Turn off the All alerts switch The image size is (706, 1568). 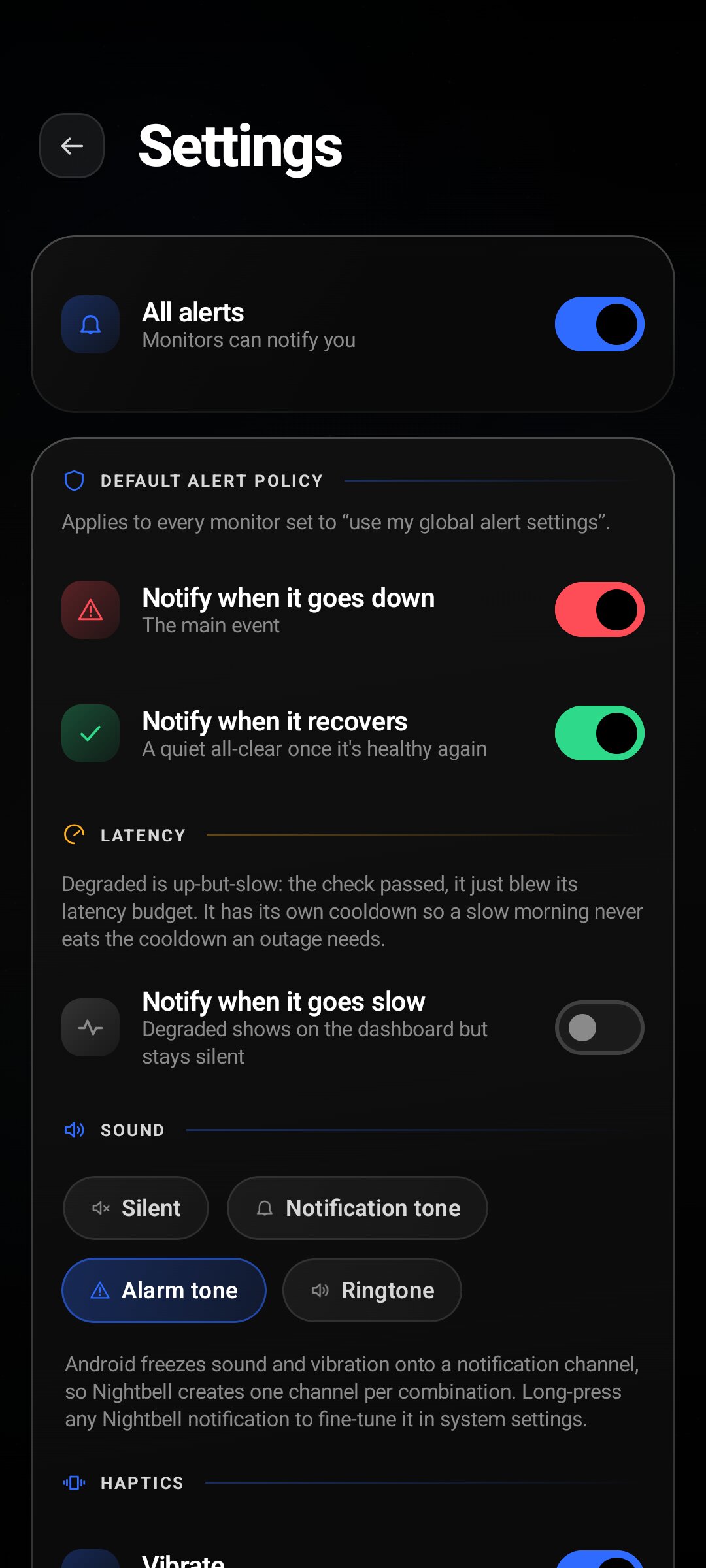(x=599, y=324)
